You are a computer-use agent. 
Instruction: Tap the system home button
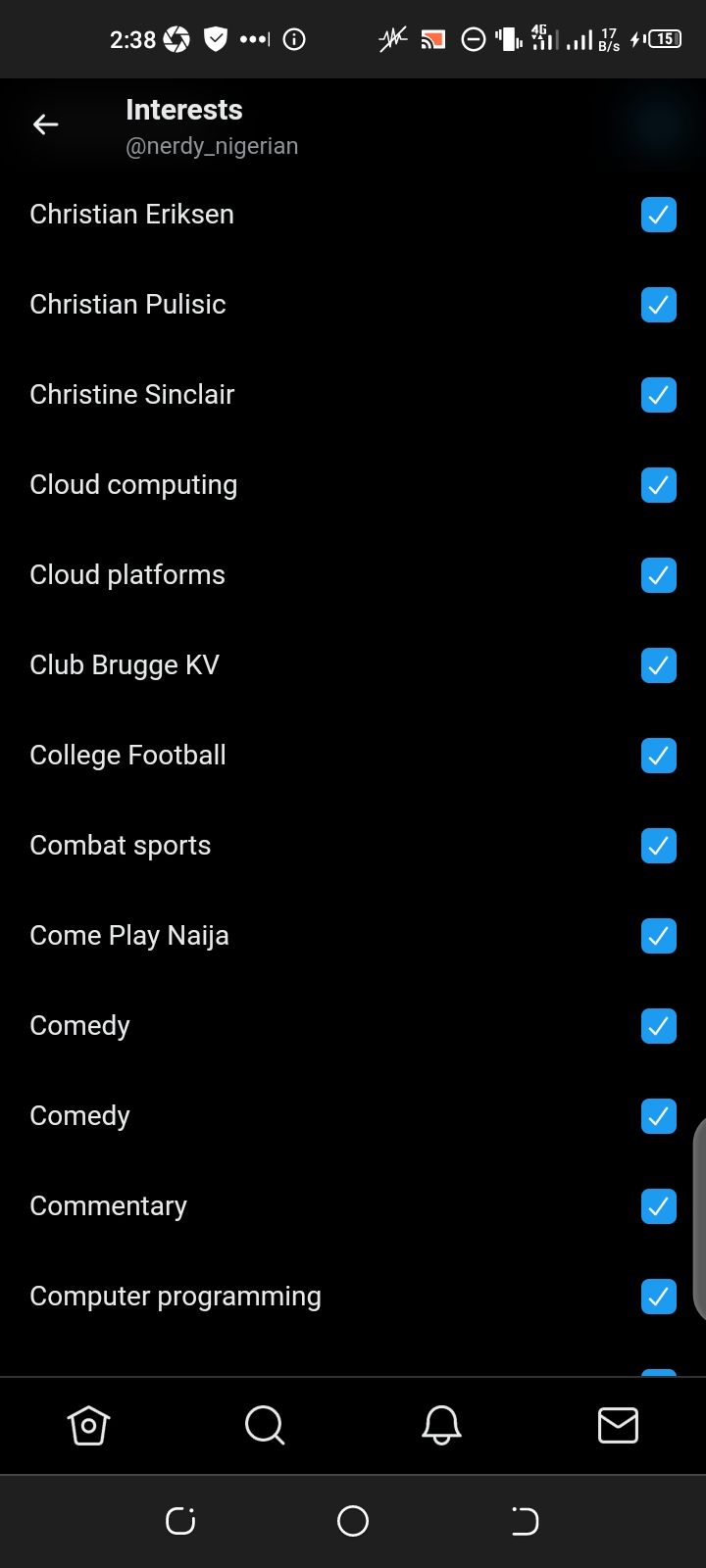pos(353,1521)
